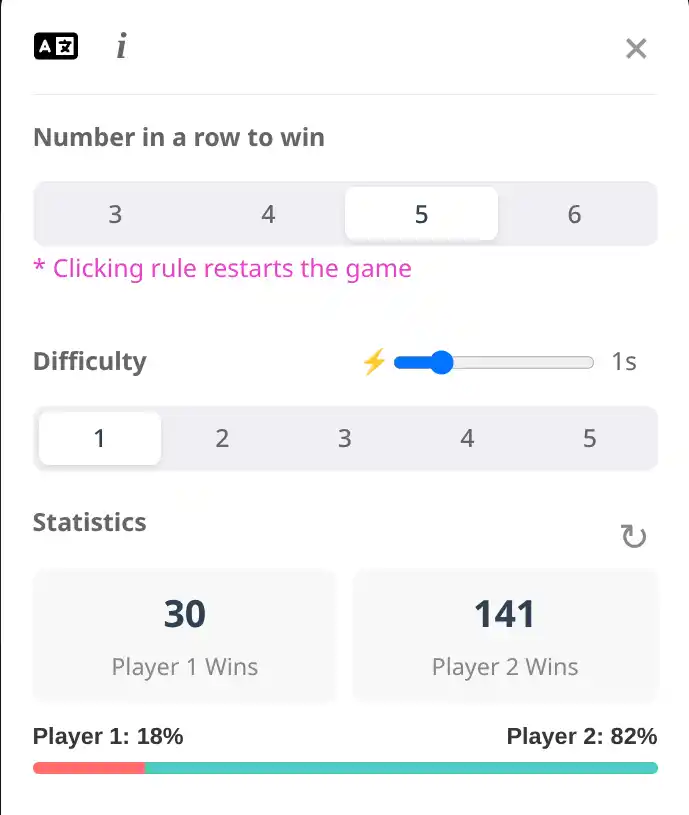Choose 6 in a row to win
The width and height of the screenshot is (689, 815).
pyautogui.click(x=574, y=214)
